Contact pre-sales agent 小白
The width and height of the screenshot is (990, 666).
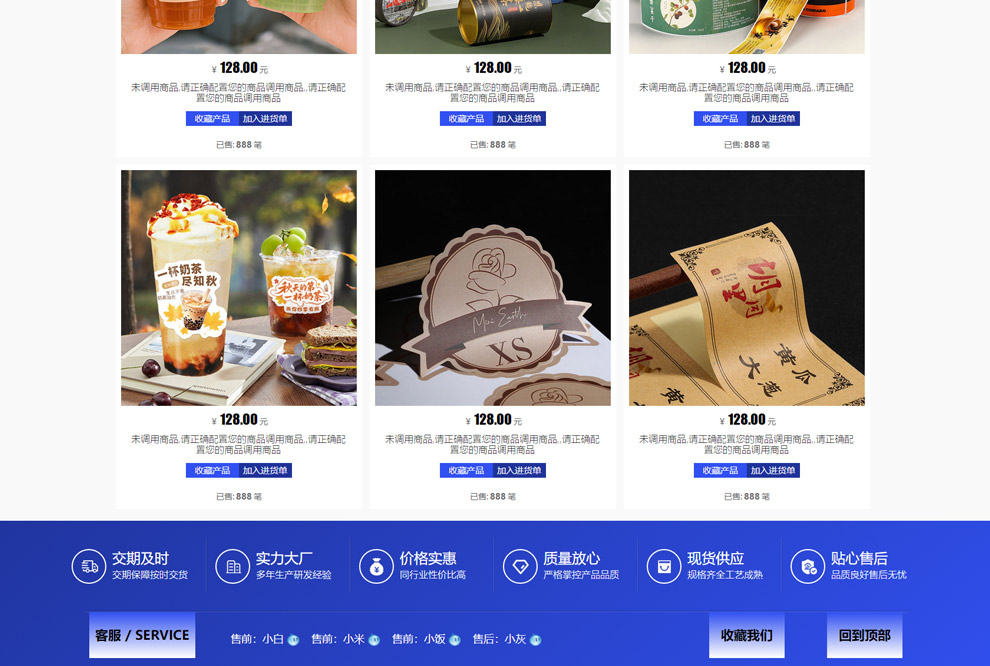pos(293,640)
